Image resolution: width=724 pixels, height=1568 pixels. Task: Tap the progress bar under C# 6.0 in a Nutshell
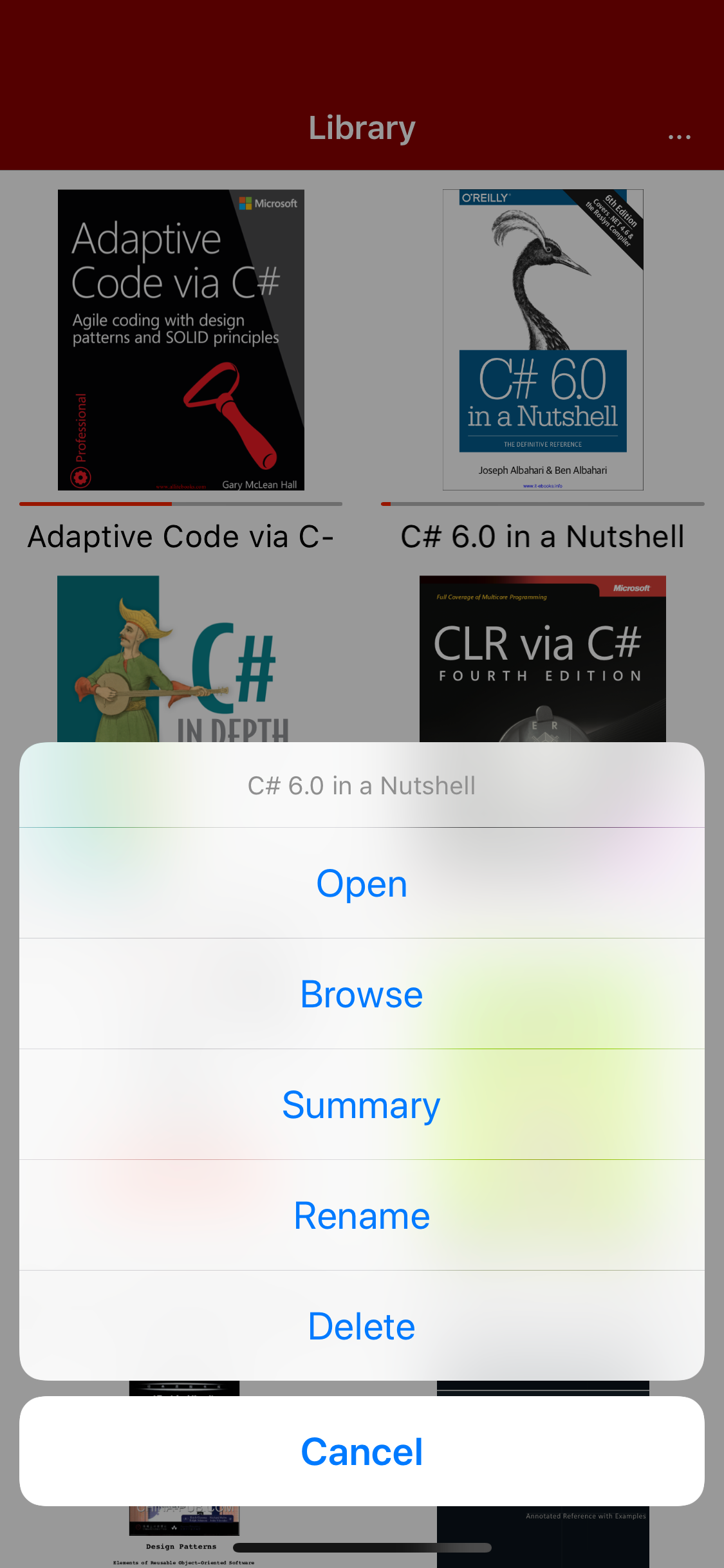pyautogui.click(x=543, y=504)
